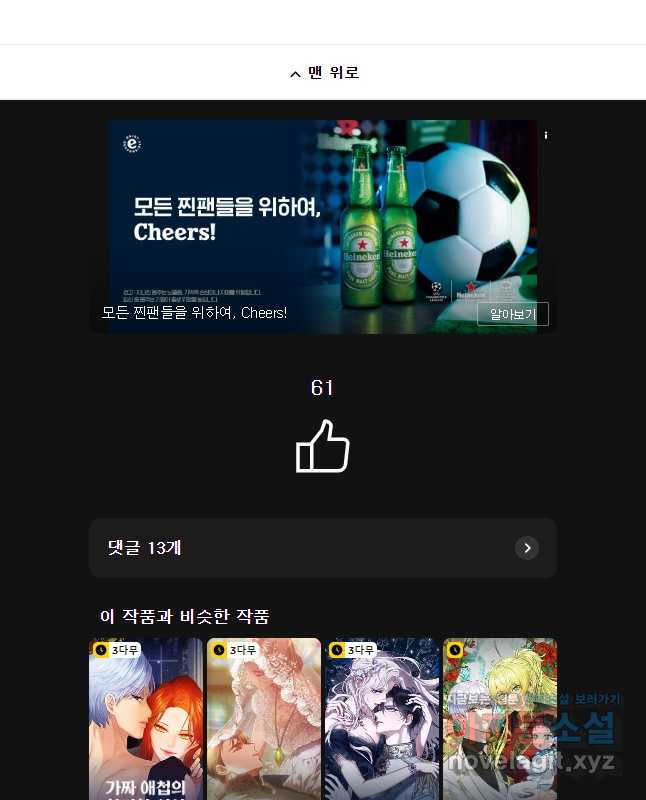This screenshot has width=646, height=800.
Task: Like this episode with thumbs-up
Action: tap(322, 446)
